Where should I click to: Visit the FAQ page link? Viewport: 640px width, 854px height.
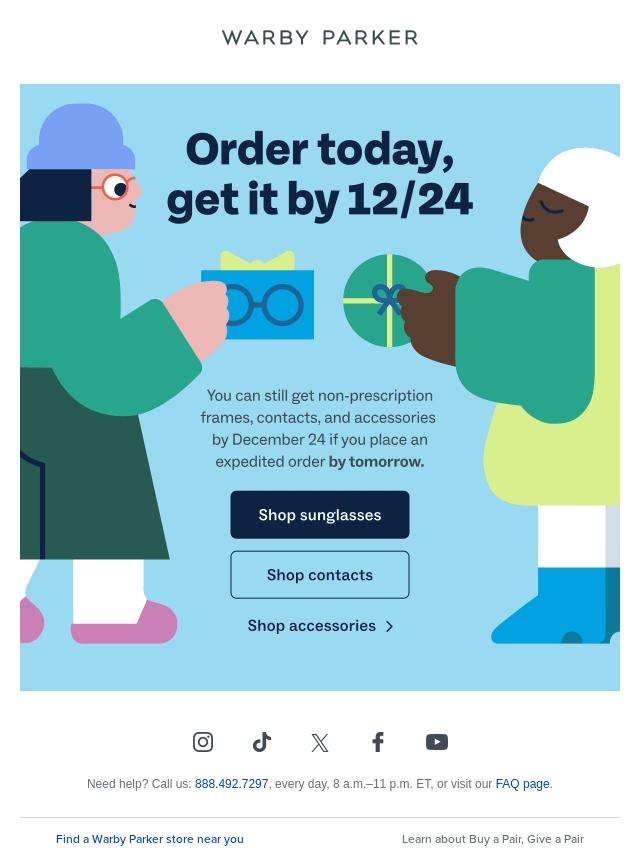click(x=522, y=784)
